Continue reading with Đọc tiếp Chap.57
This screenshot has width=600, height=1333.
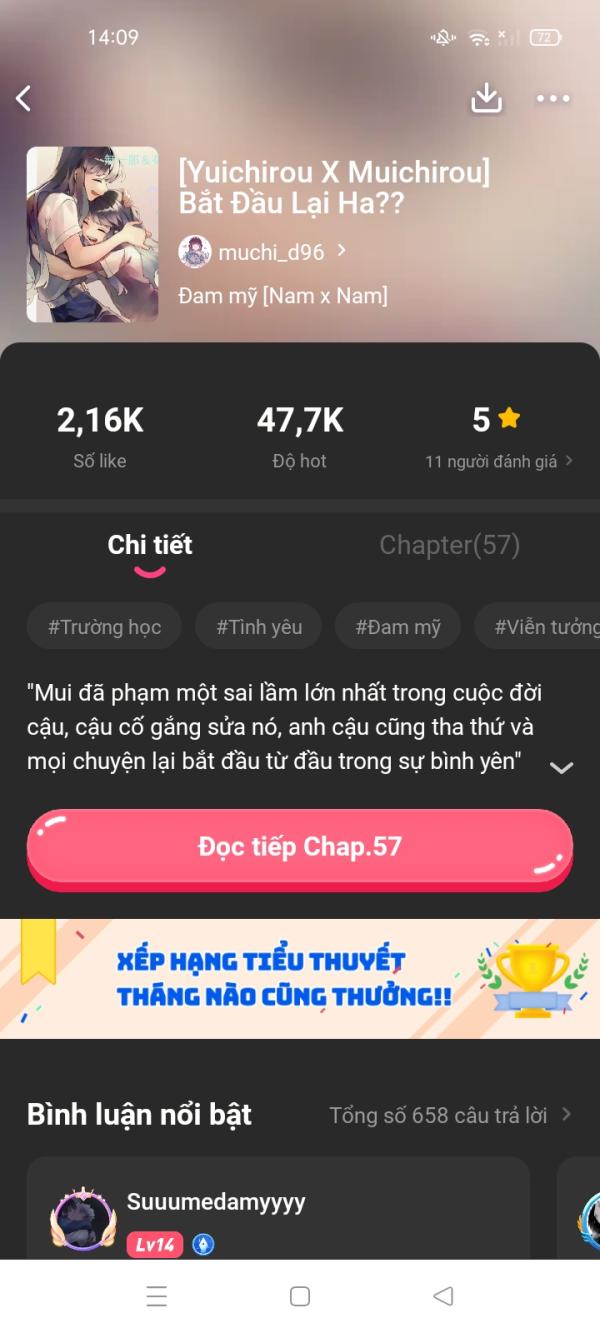click(300, 848)
